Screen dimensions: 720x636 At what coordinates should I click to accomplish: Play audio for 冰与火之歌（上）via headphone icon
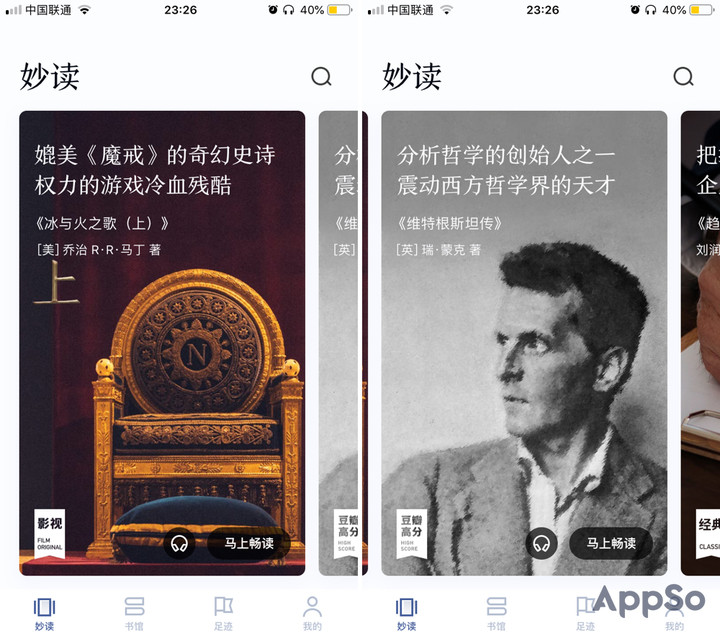tap(180, 544)
